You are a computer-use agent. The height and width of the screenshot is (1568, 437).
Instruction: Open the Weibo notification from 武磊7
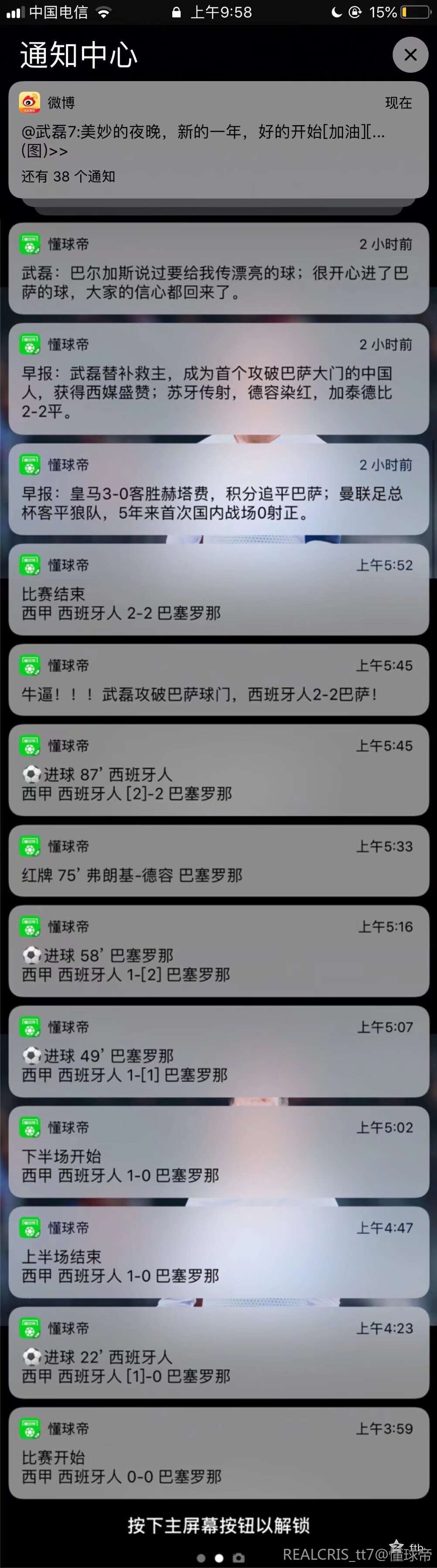pyautogui.click(x=218, y=140)
